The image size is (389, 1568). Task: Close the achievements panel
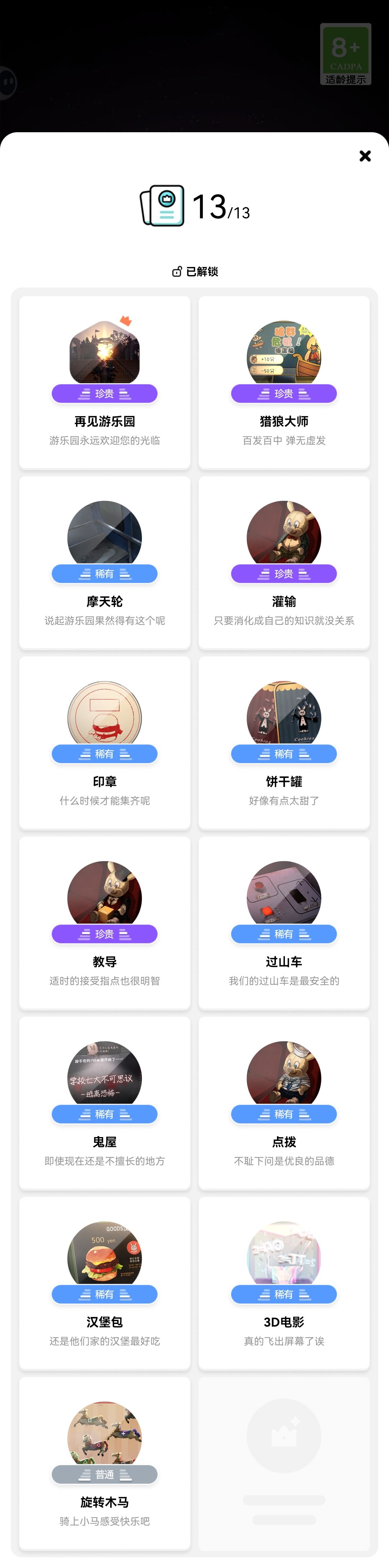tap(365, 156)
